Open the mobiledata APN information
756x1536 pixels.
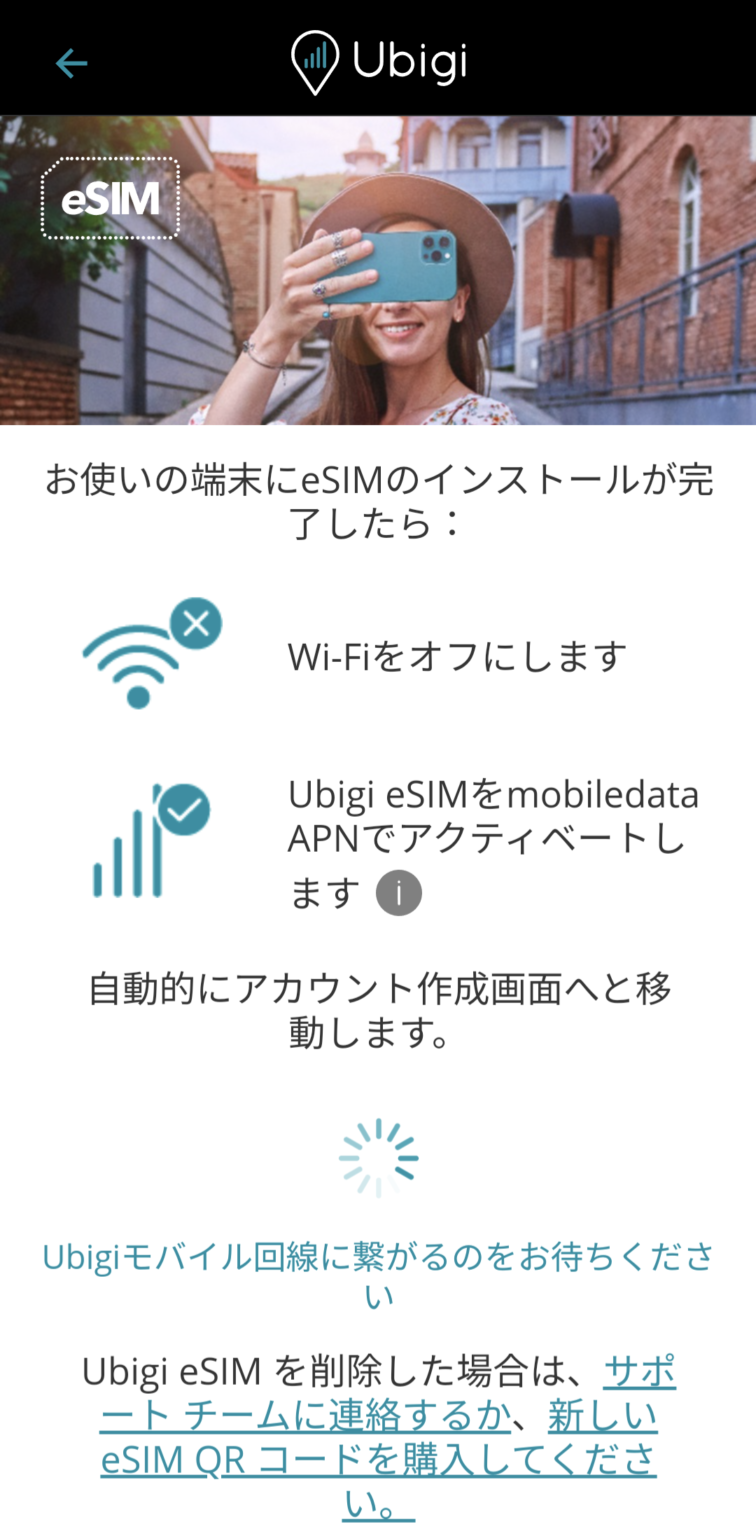click(x=400, y=891)
